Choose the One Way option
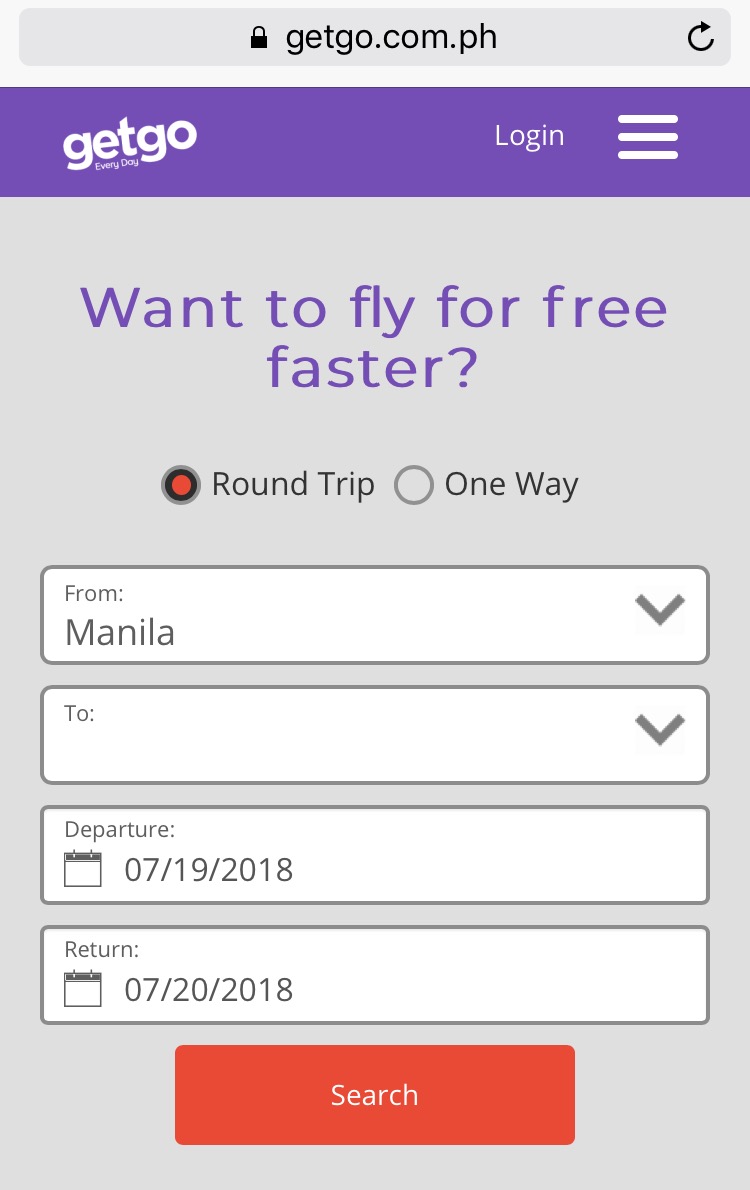This screenshot has height=1190, width=750. point(413,485)
